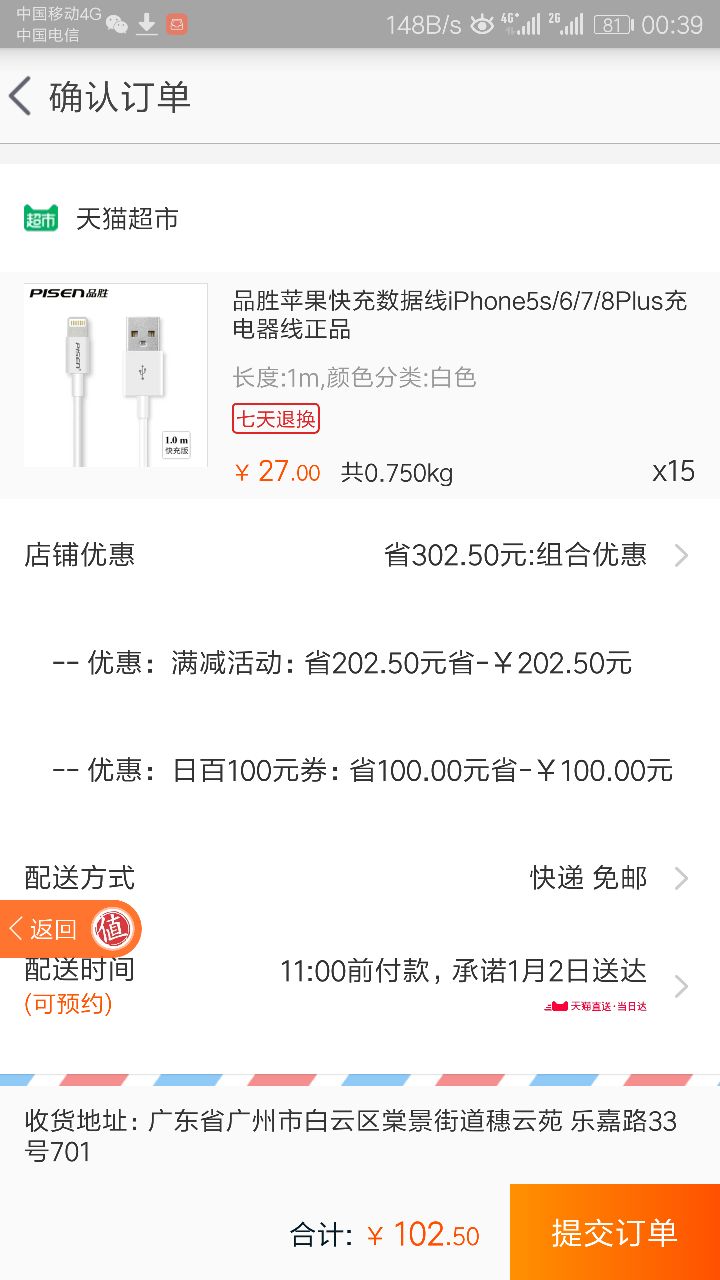Tap the 七天退换 return policy badge
Image resolution: width=720 pixels, height=1280 pixels.
pyautogui.click(x=275, y=420)
